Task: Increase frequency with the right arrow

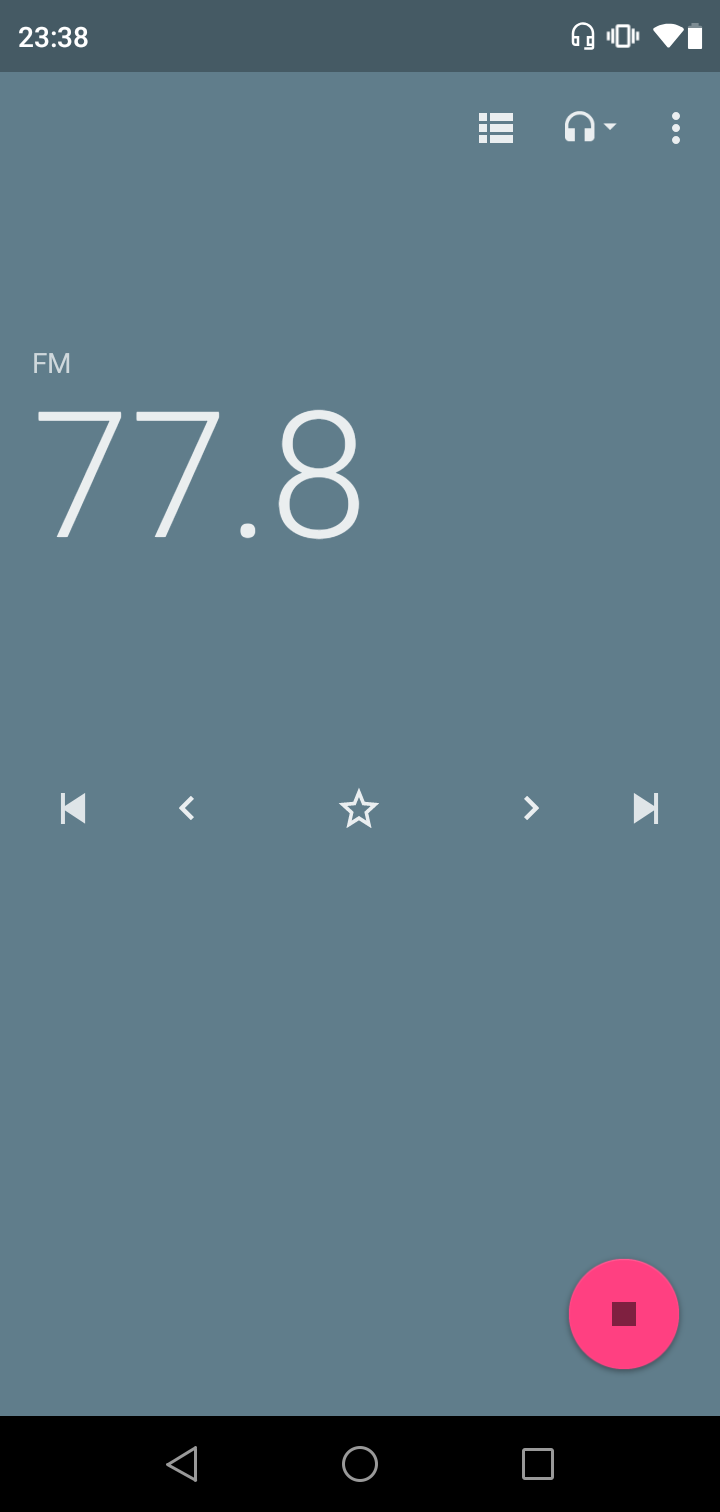Action: coord(531,808)
